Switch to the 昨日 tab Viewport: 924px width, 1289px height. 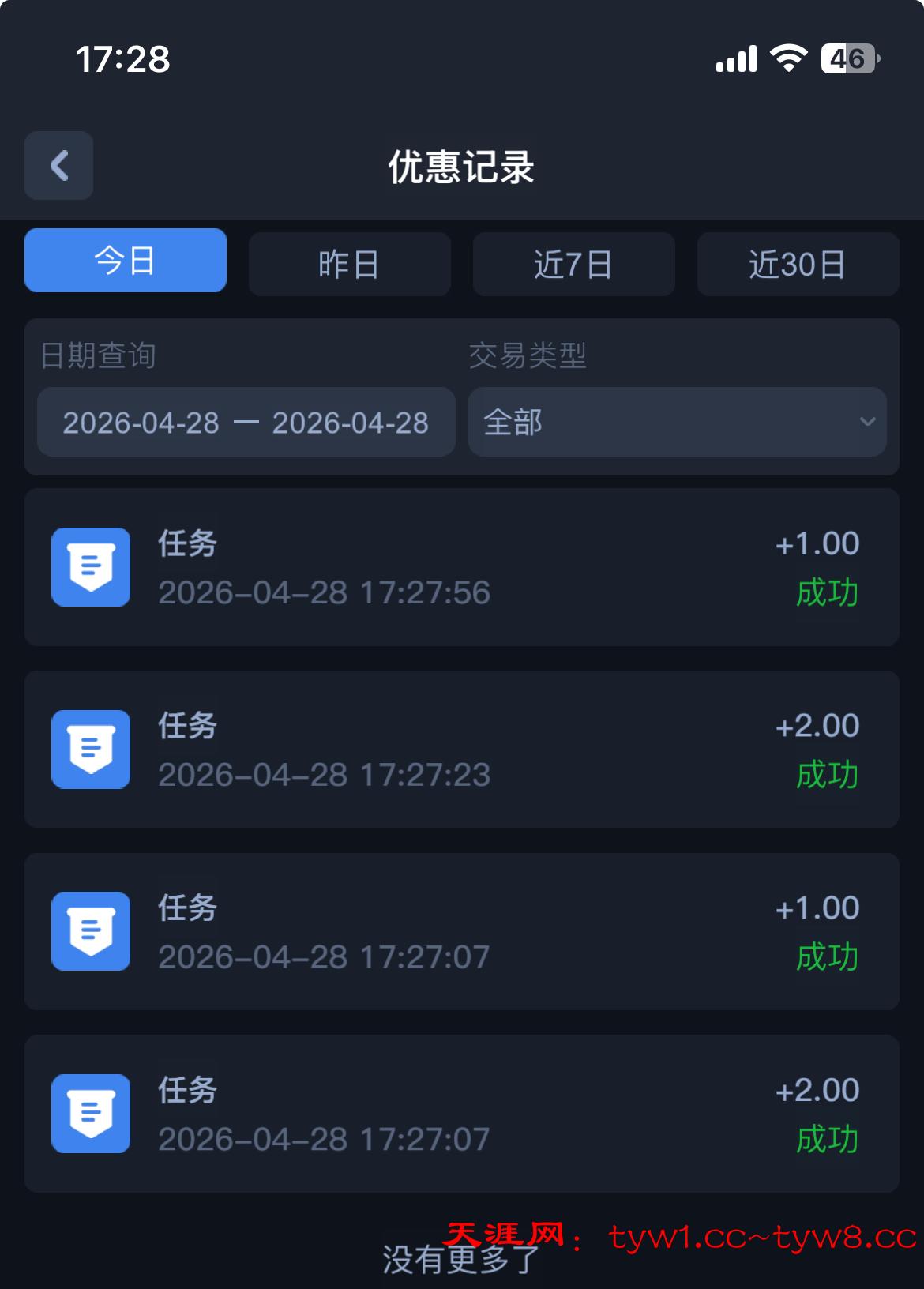coord(349,265)
